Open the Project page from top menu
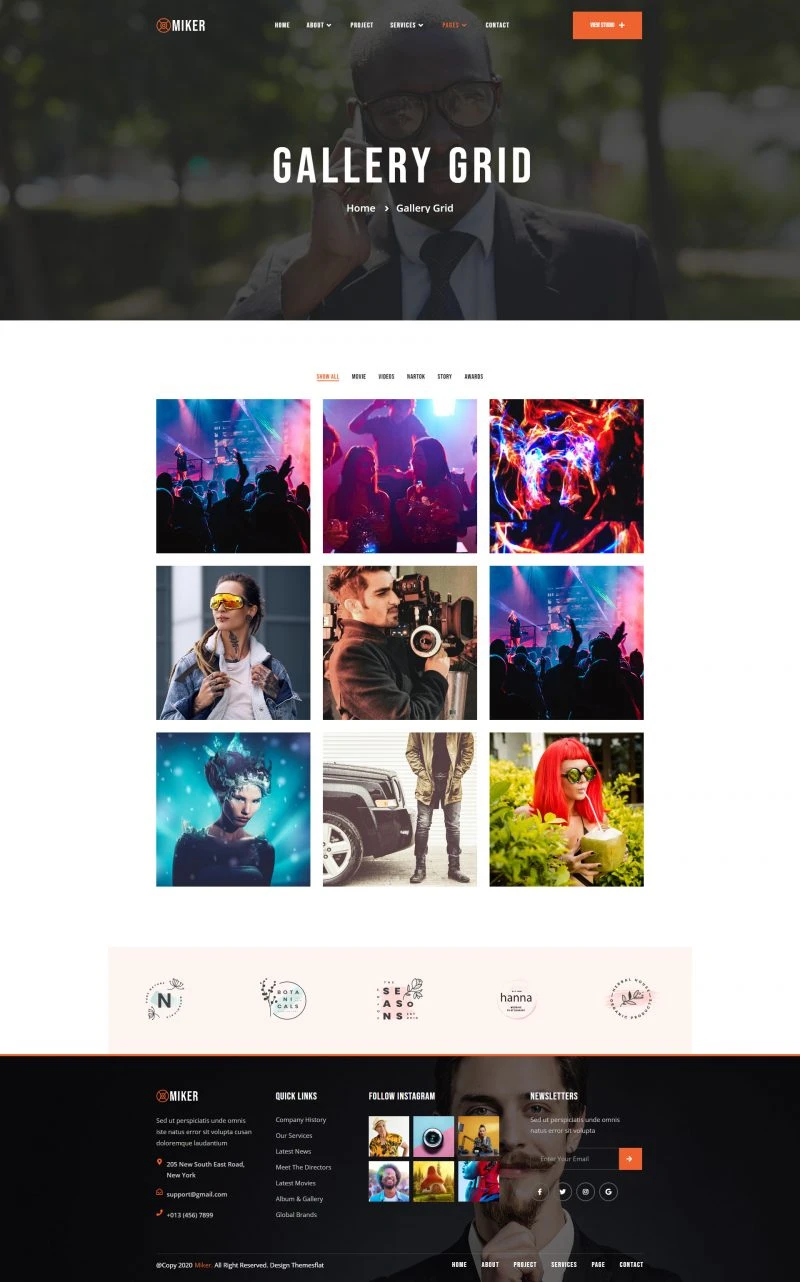The height and width of the screenshot is (1282, 800). [361, 25]
